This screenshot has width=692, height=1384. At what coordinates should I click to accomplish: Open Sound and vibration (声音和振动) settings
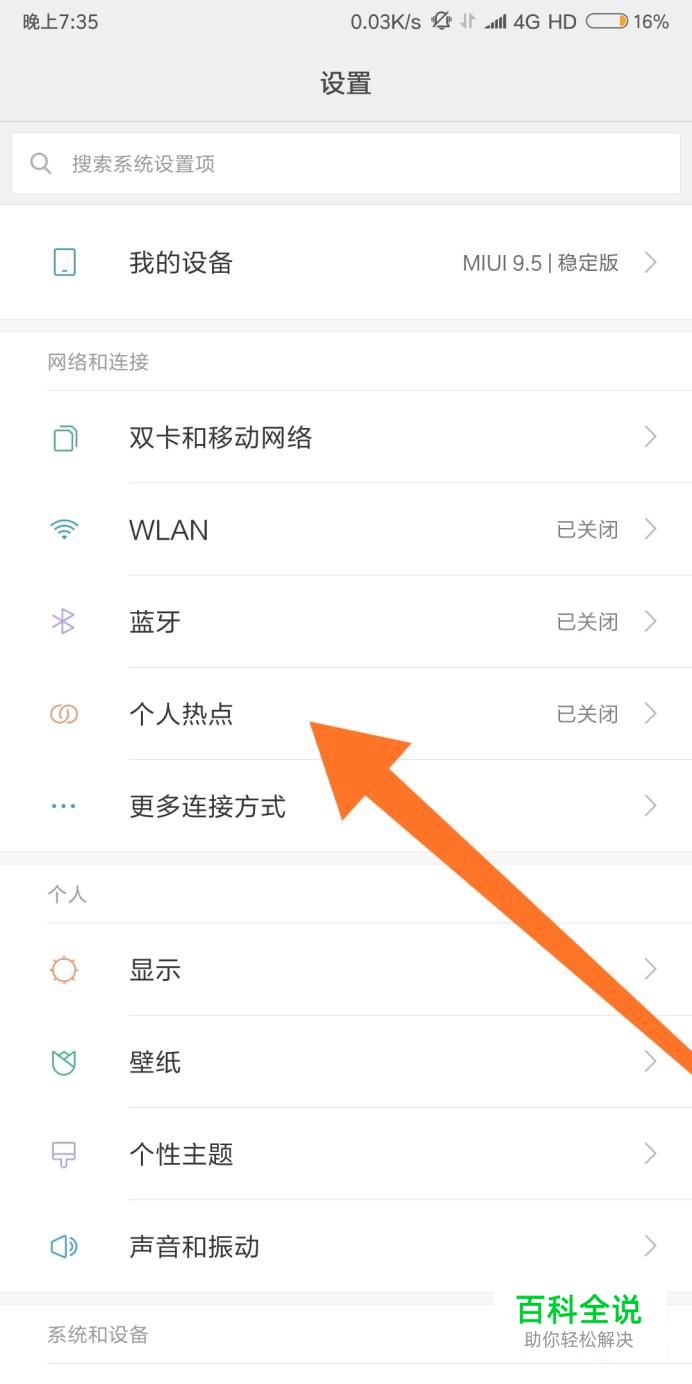[345, 1246]
